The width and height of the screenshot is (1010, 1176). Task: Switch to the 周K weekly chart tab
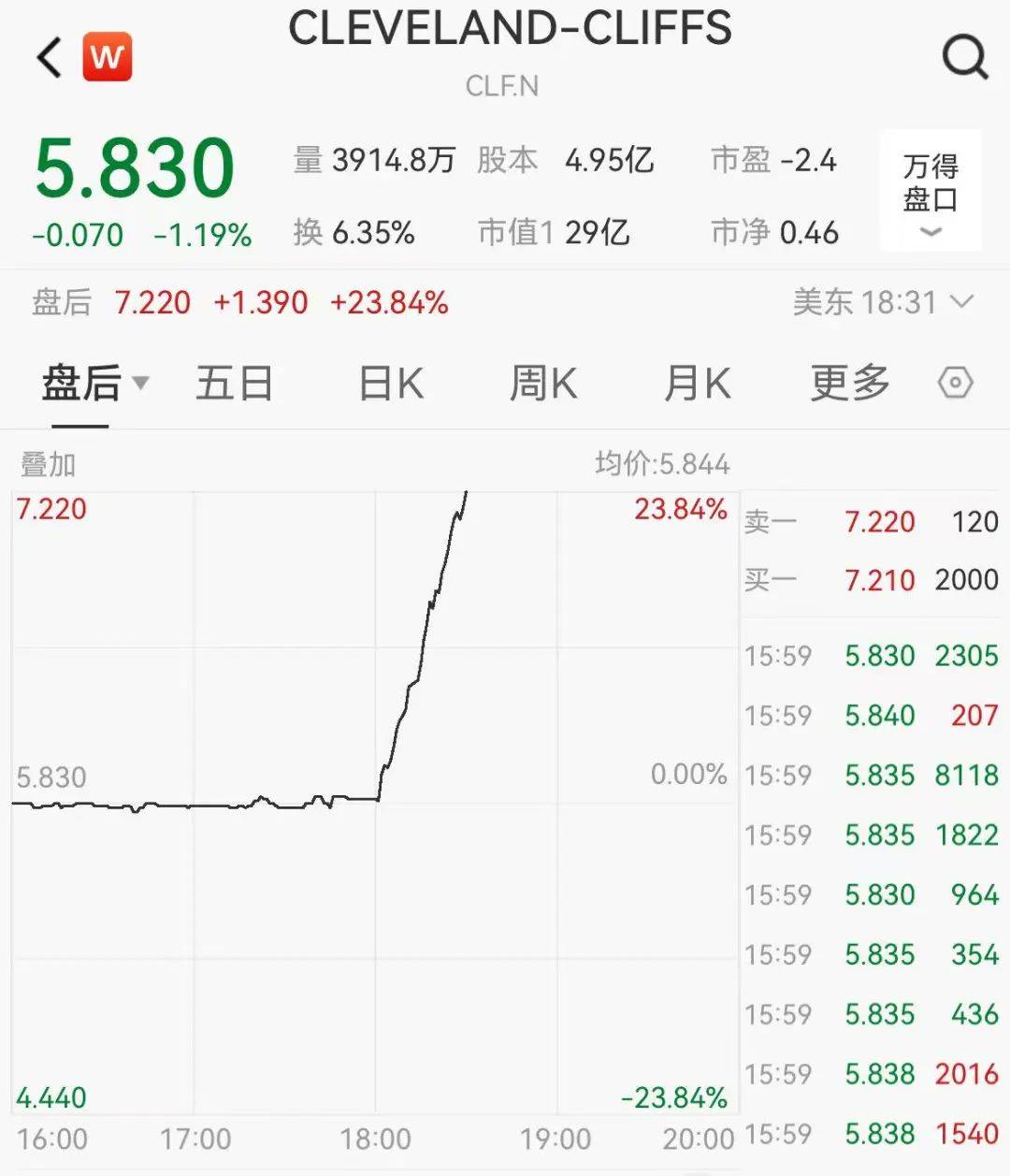542,383
